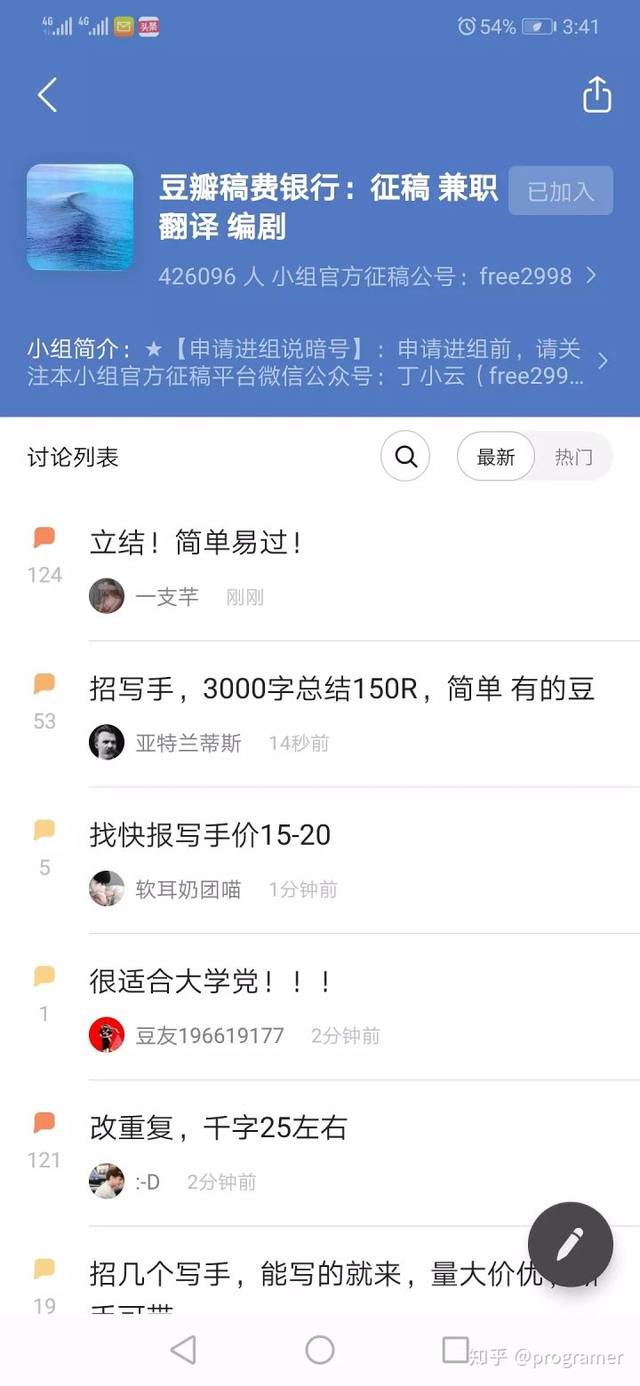Compose a new discussion with the pencil button
640x1386 pixels.
pos(570,1244)
